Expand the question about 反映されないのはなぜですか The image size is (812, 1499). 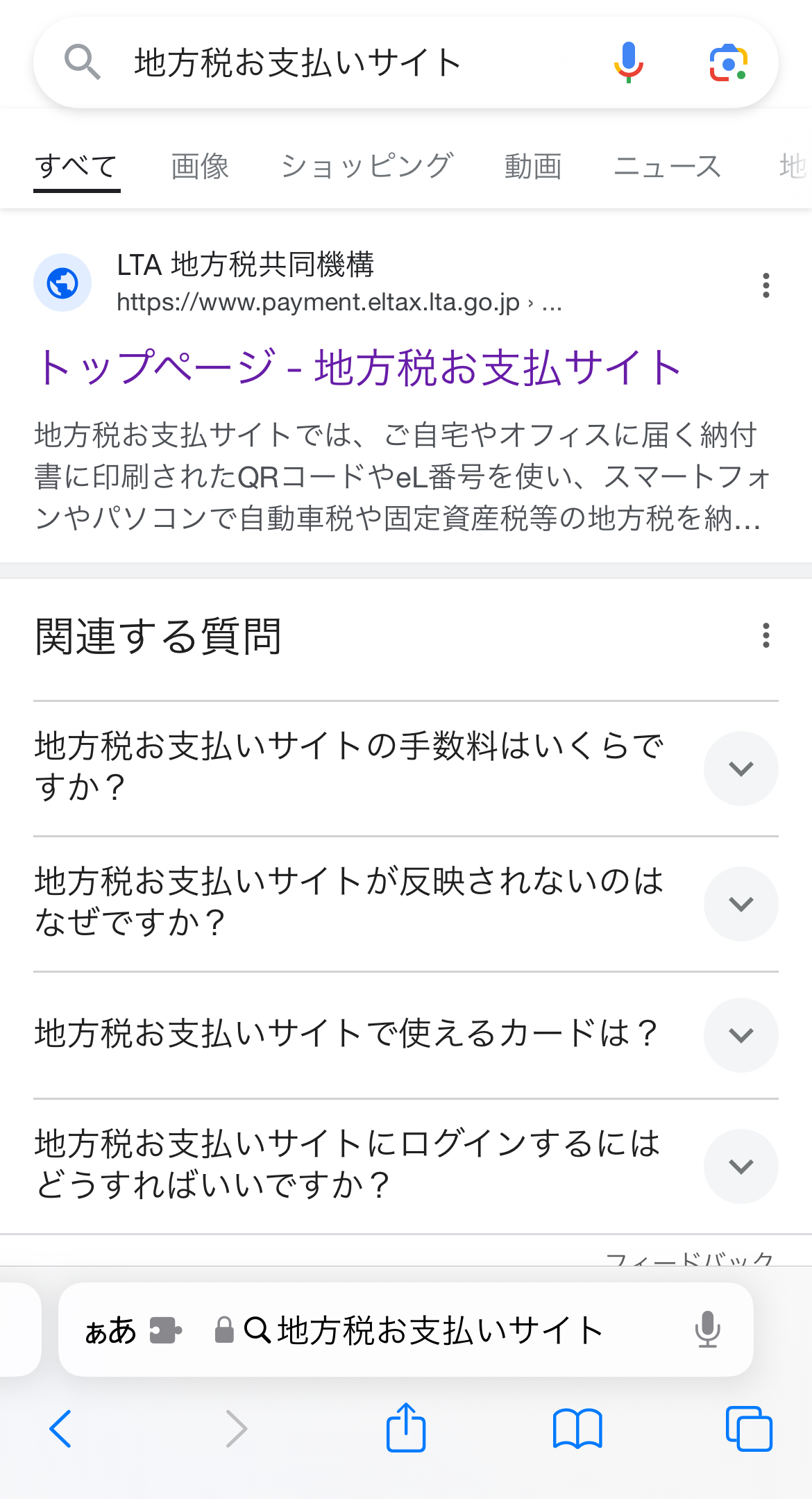741,904
